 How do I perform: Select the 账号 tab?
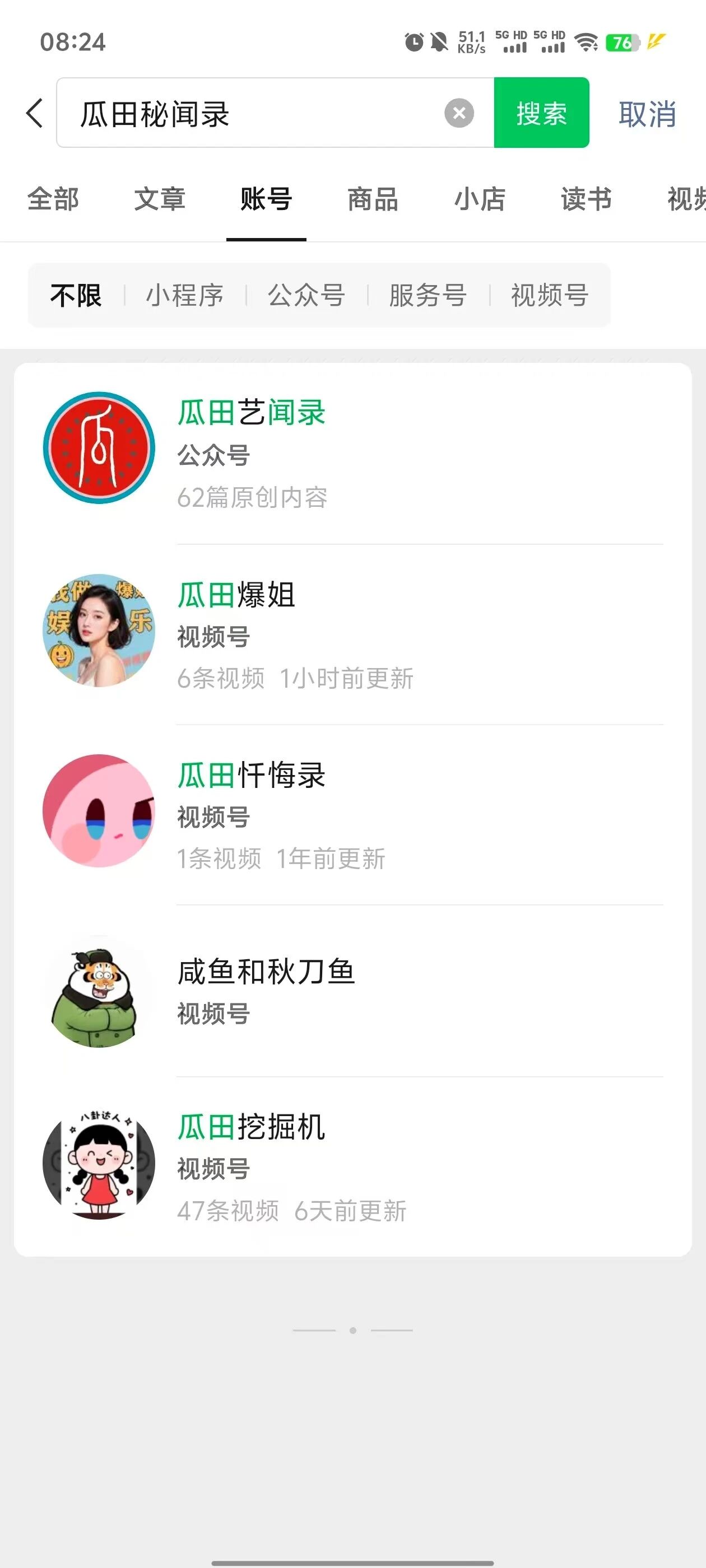pos(266,199)
